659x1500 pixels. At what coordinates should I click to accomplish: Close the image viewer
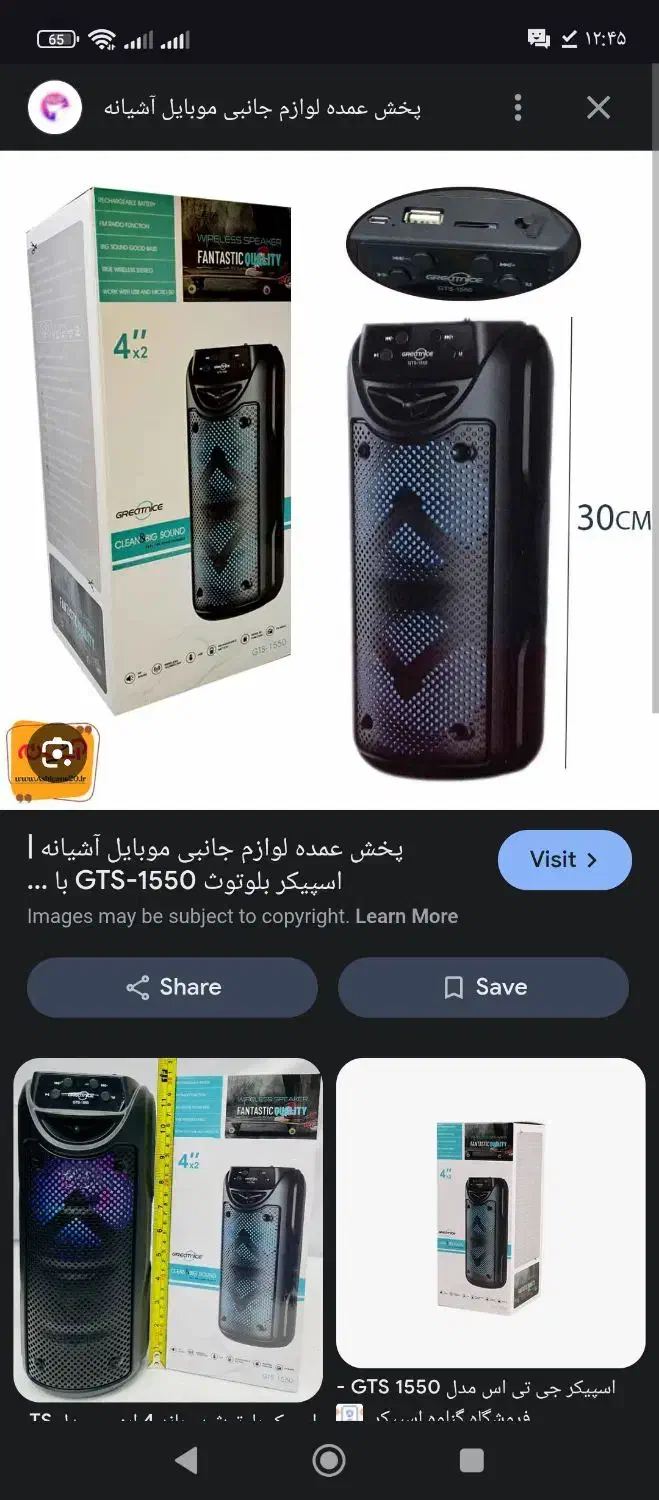click(598, 108)
